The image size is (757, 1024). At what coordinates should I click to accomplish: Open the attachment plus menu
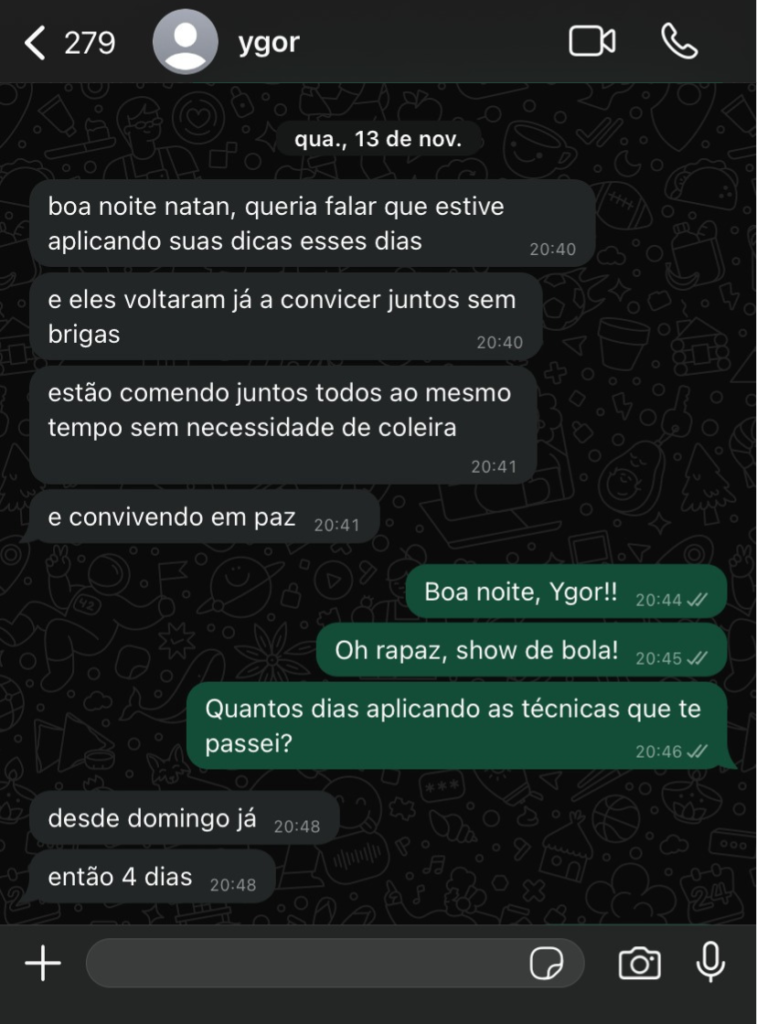tap(43, 963)
